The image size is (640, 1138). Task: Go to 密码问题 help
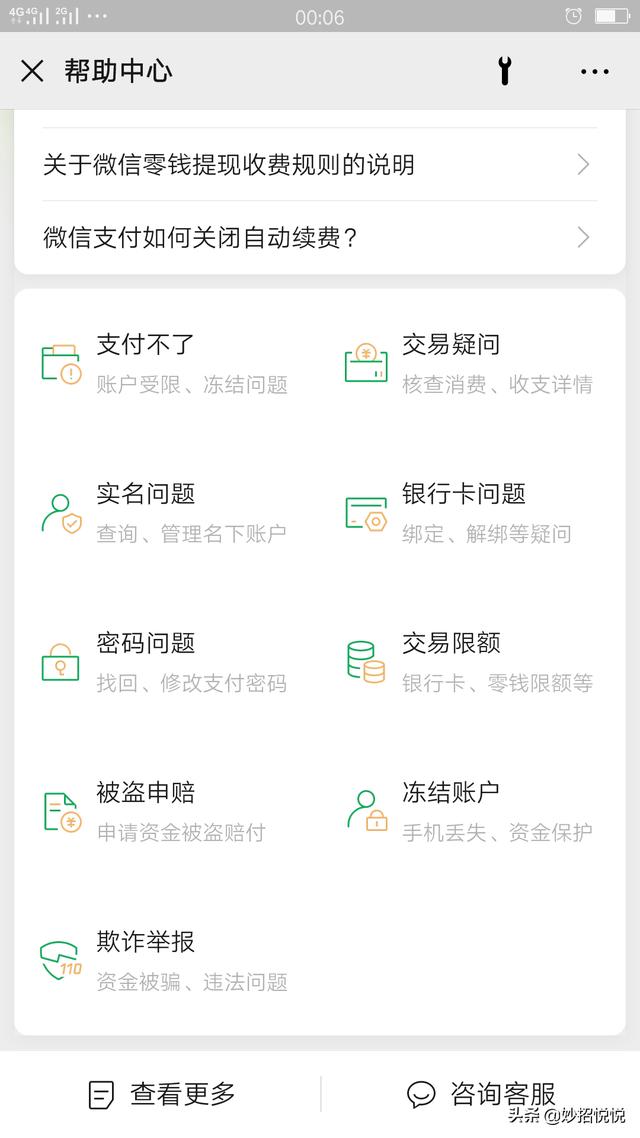(x=165, y=662)
